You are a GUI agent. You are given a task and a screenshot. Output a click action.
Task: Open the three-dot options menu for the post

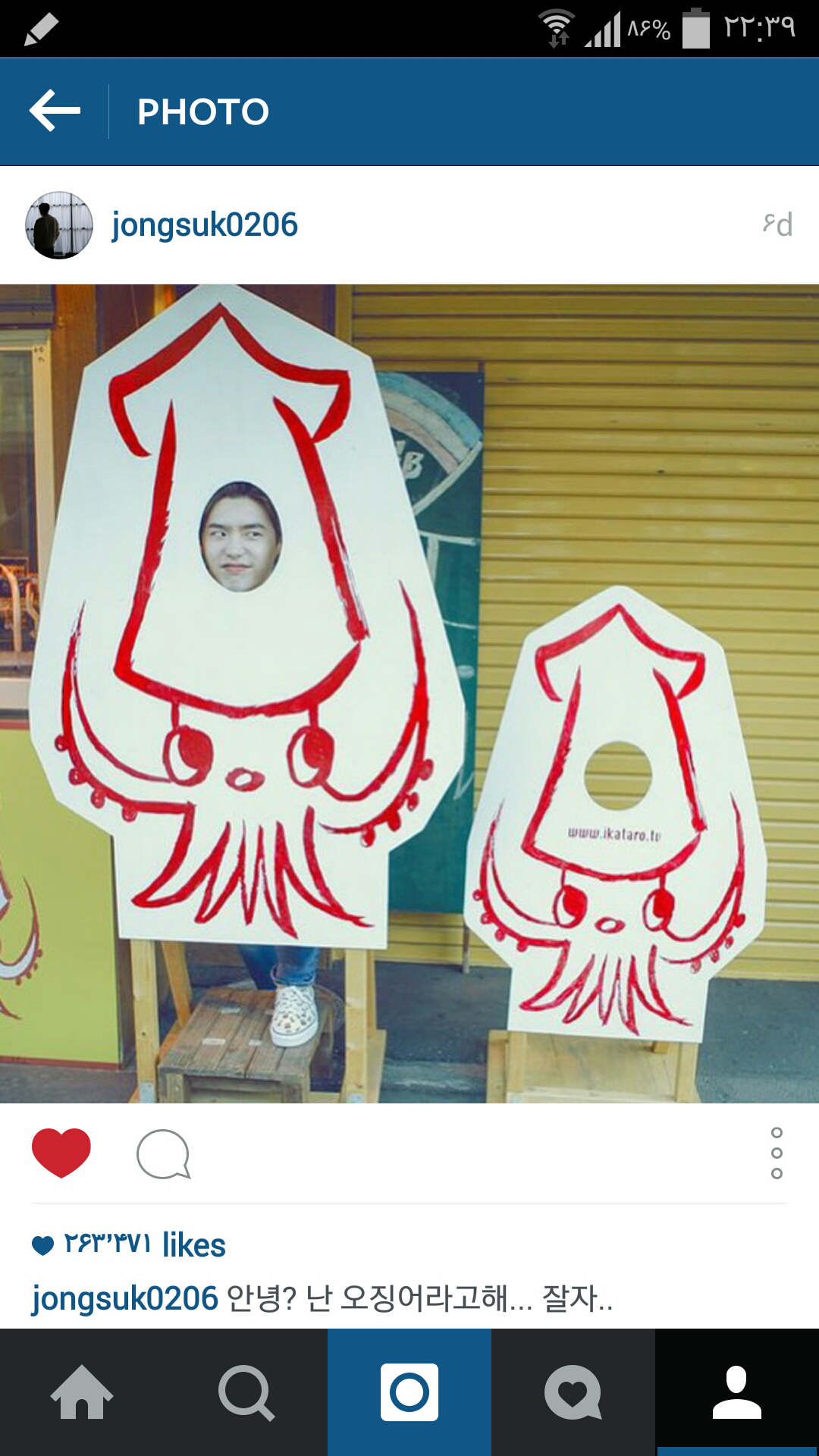coord(777,1153)
